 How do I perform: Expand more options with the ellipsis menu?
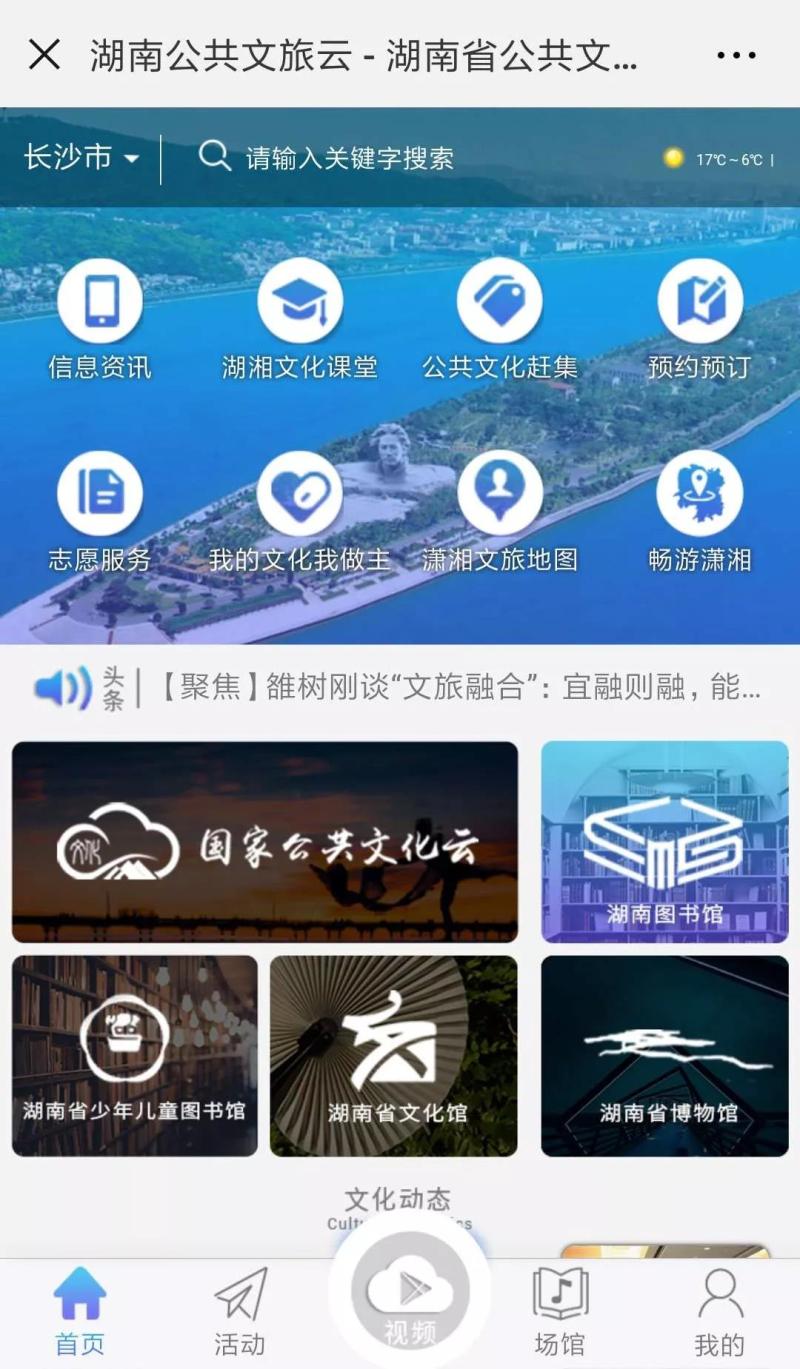[736, 55]
